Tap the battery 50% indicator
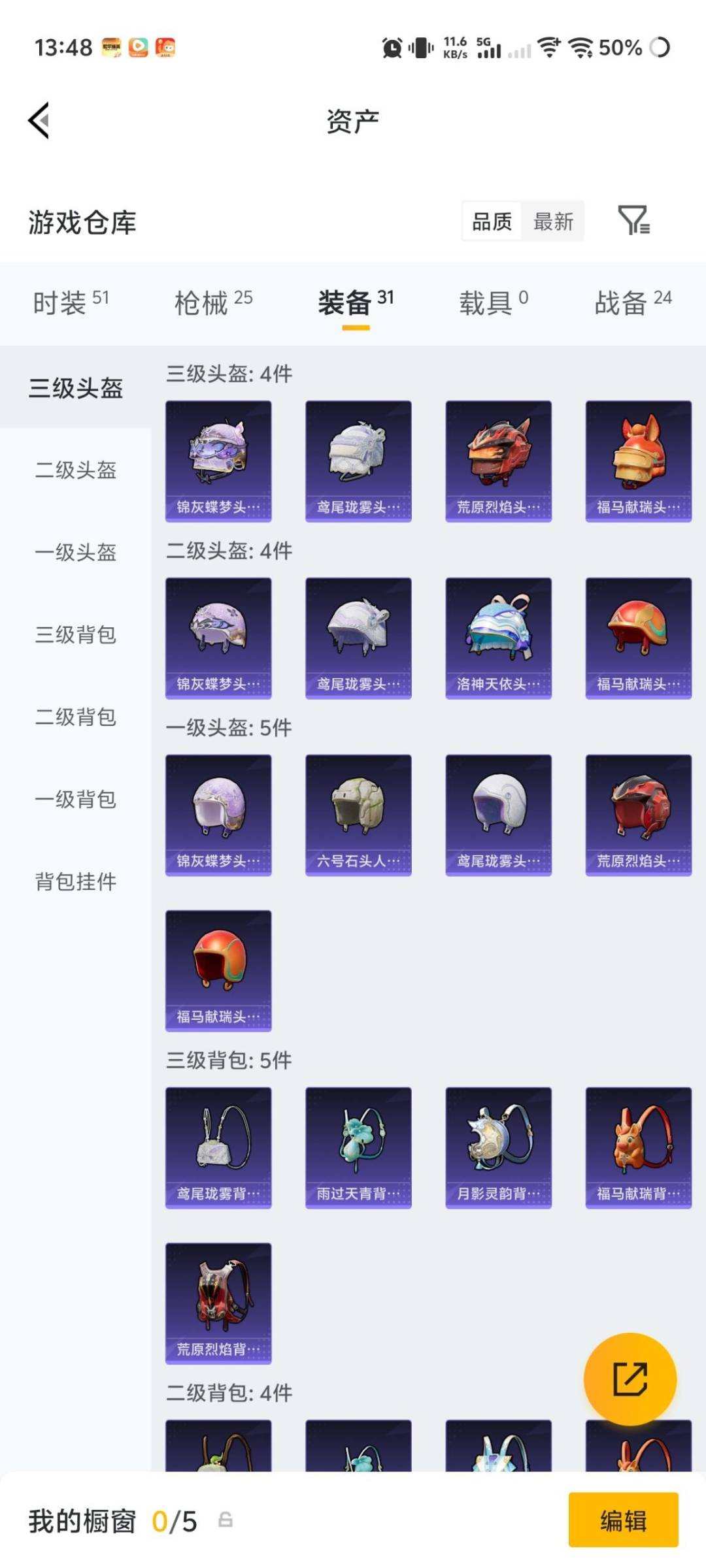Screen dimensions: 706x1568 point(622,47)
